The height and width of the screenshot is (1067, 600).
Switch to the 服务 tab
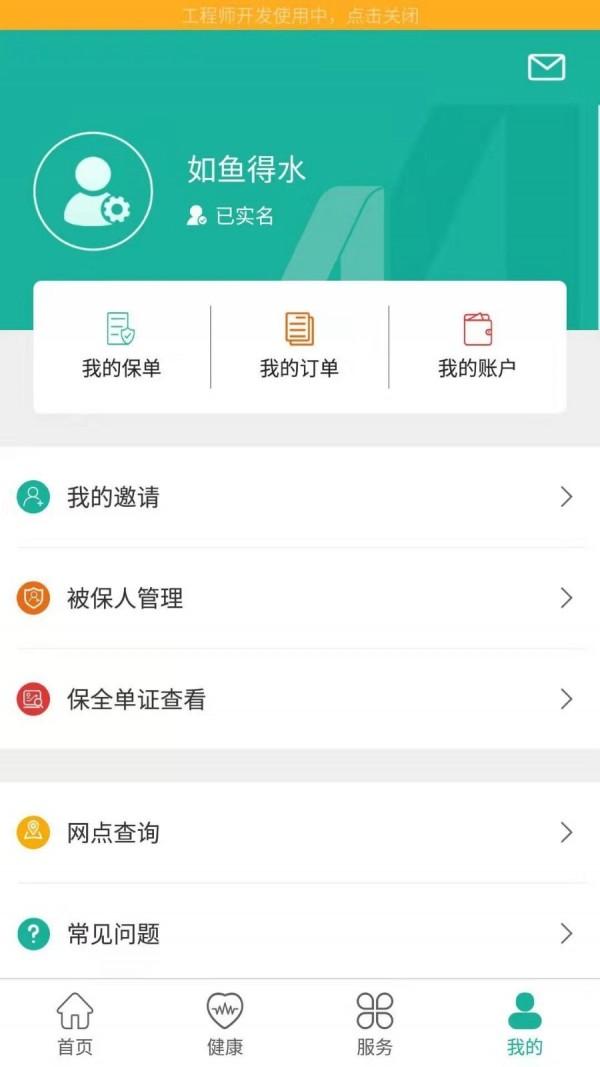coord(375,1024)
